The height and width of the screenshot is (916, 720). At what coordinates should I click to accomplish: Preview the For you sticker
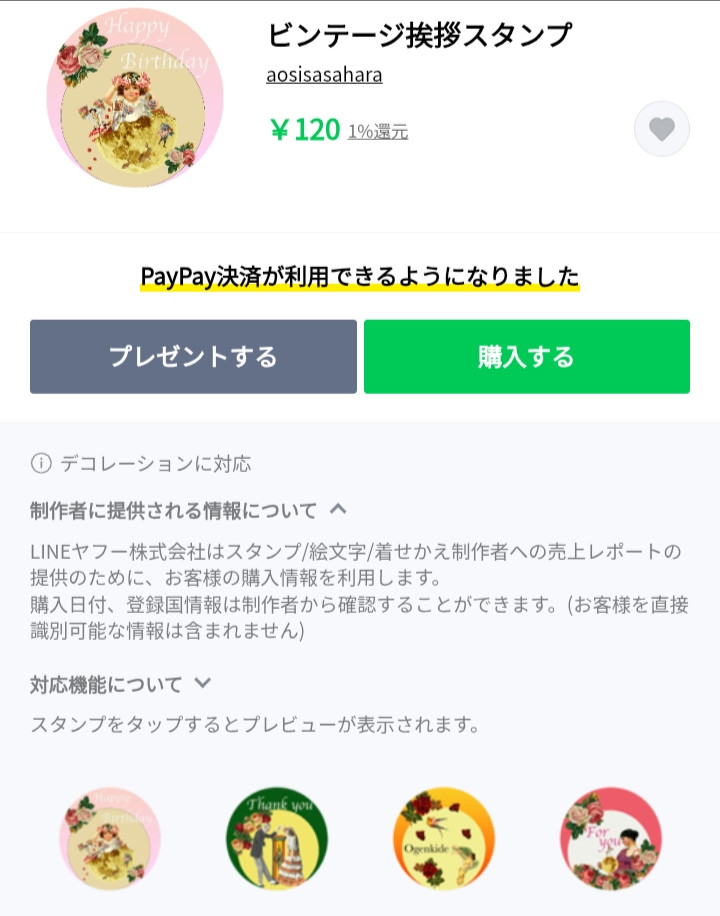pyautogui.click(x=610, y=838)
